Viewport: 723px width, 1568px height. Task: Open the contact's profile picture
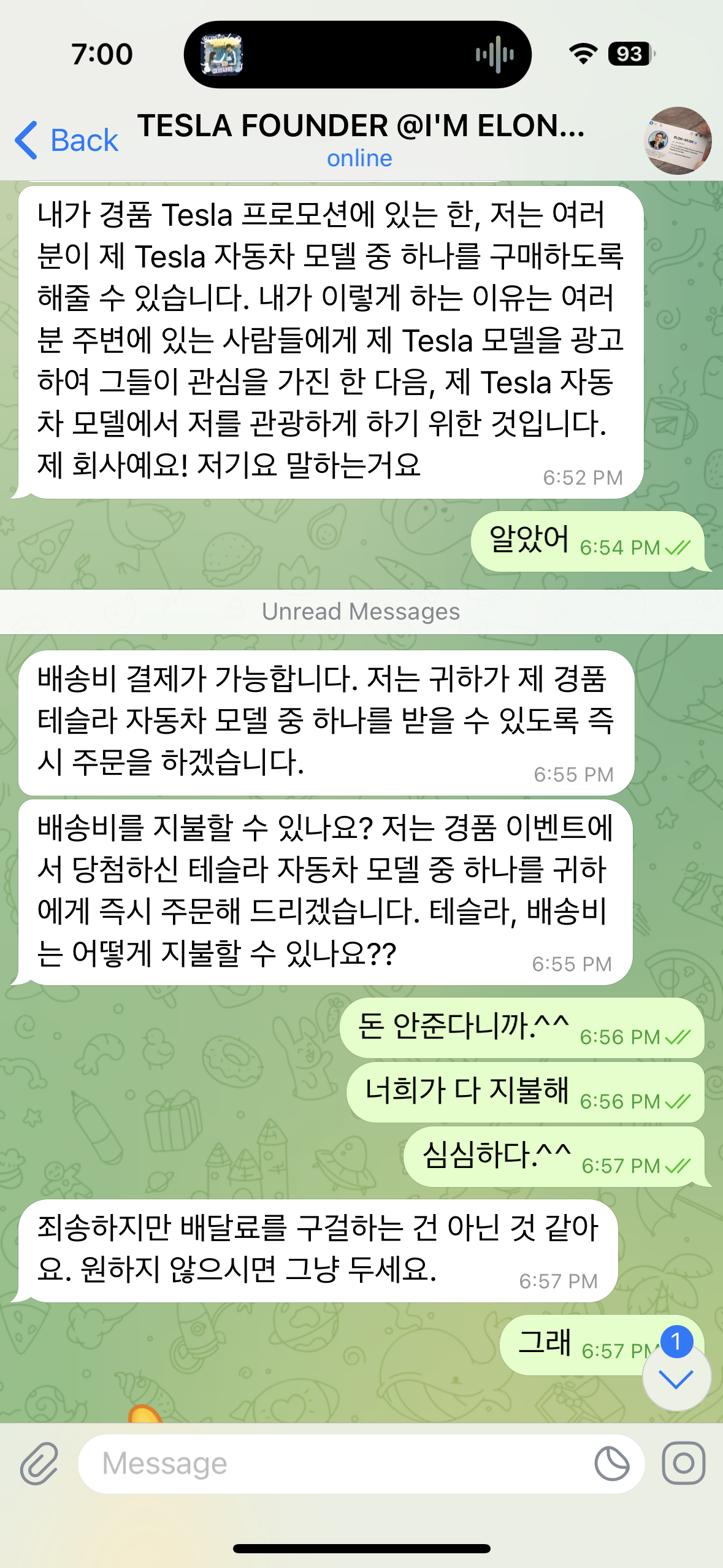click(x=678, y=140)
